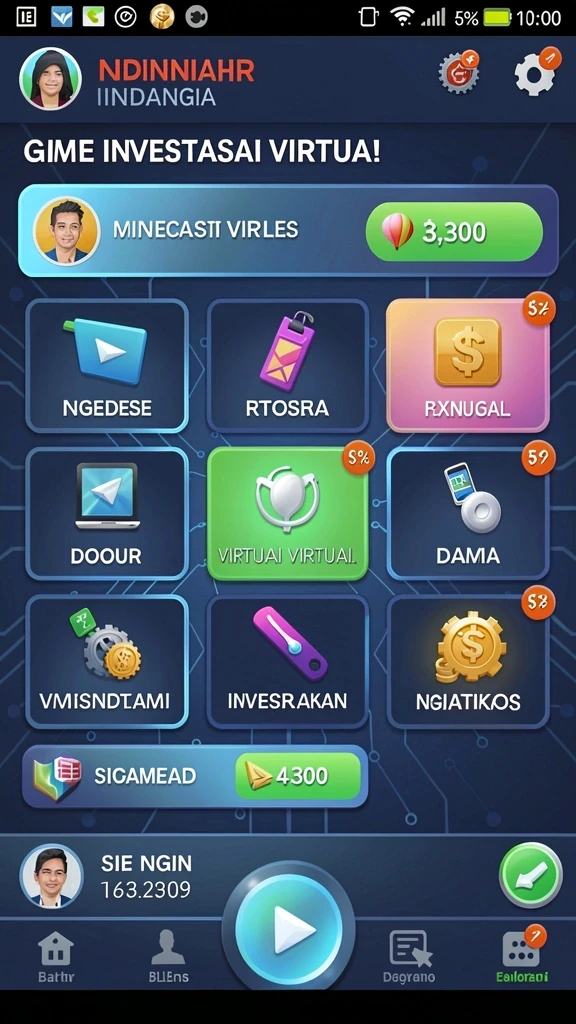Switch to the Eailorani tab
This screenshot has width=576, height=1024.
coord(521,957)
